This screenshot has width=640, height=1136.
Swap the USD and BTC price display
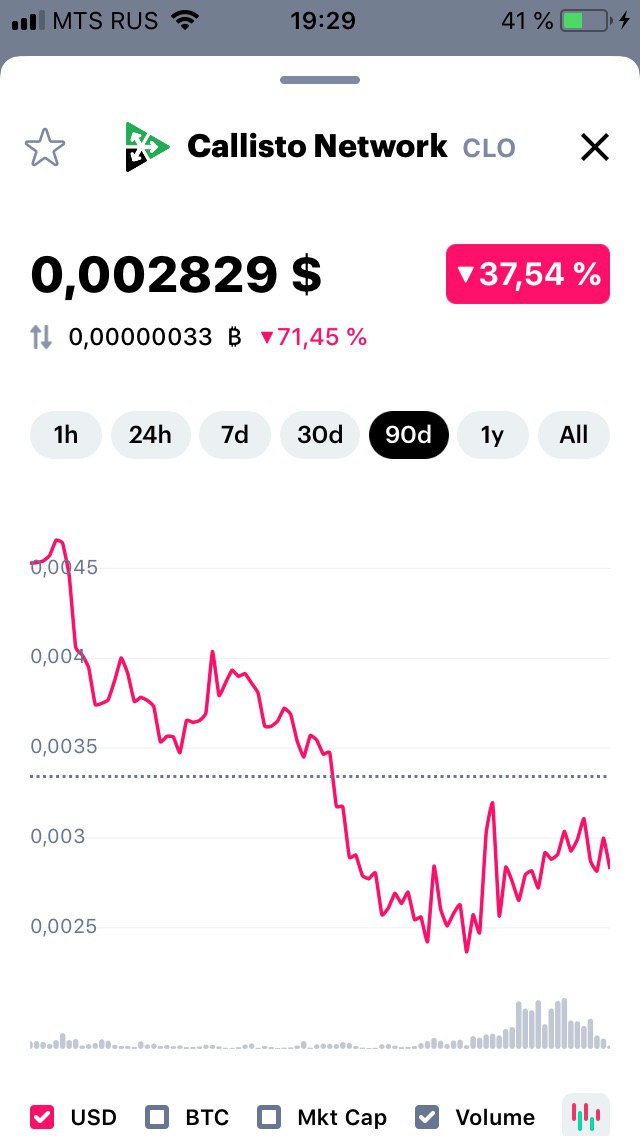point(41,337)
